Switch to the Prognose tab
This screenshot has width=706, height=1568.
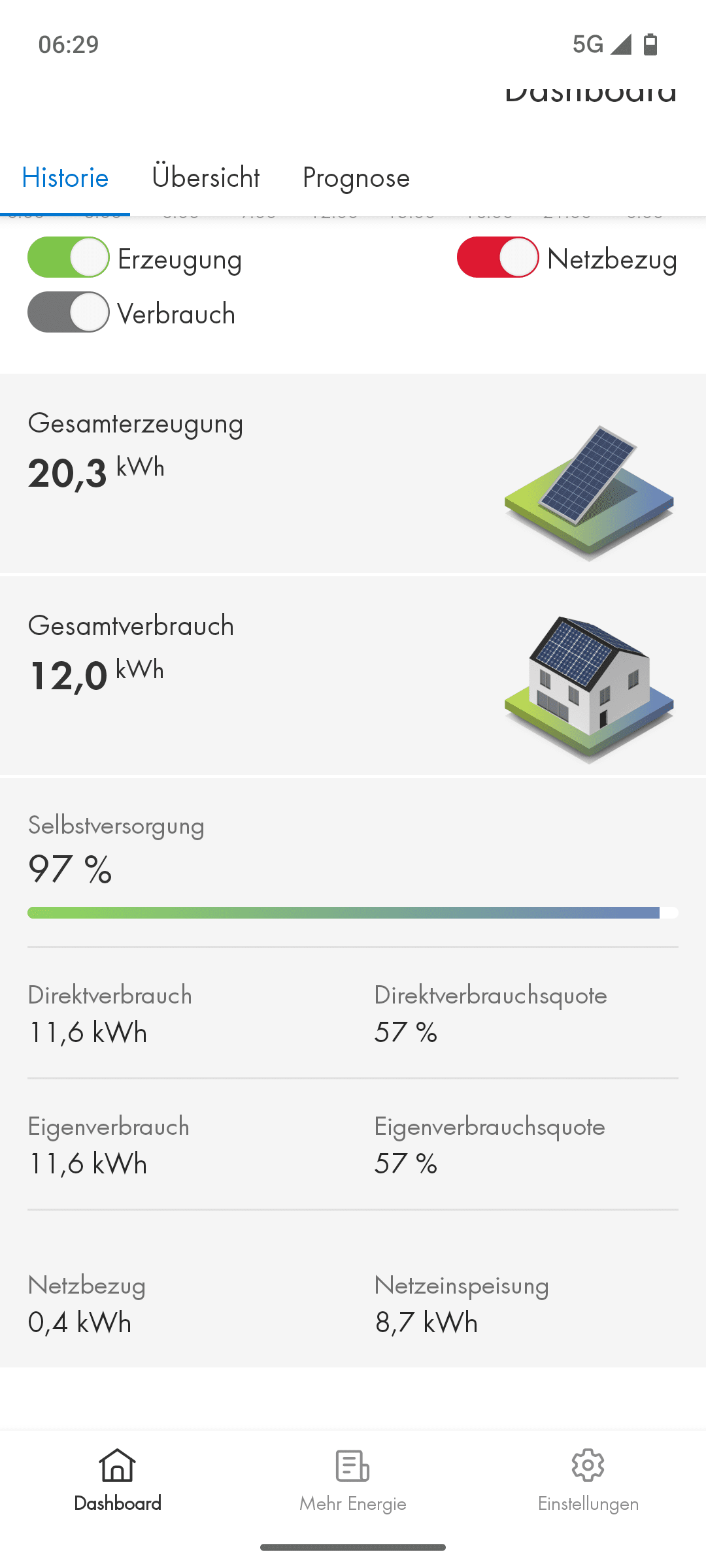pyautogui.click(x=356, y=178)
